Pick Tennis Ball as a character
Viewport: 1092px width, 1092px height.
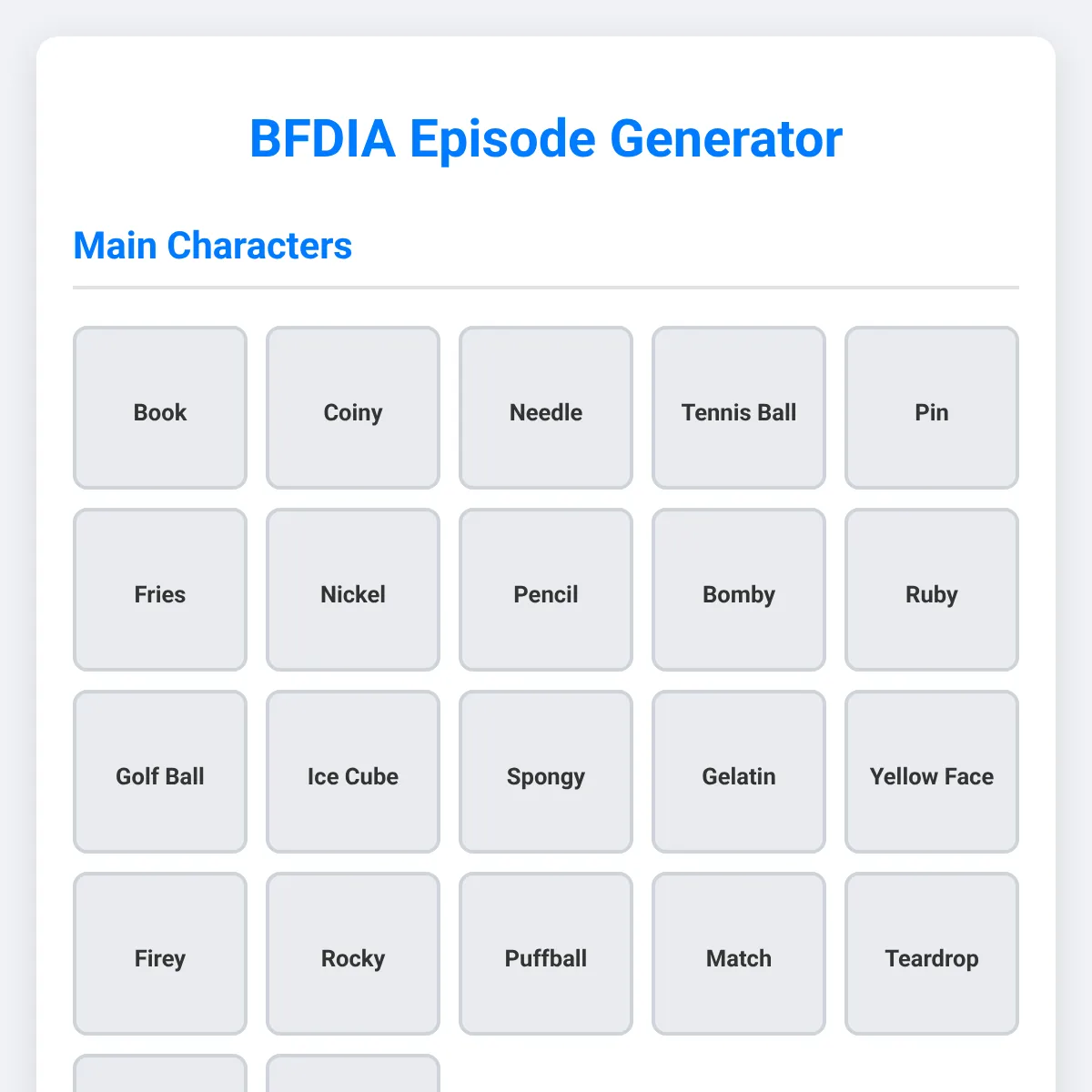739,408
